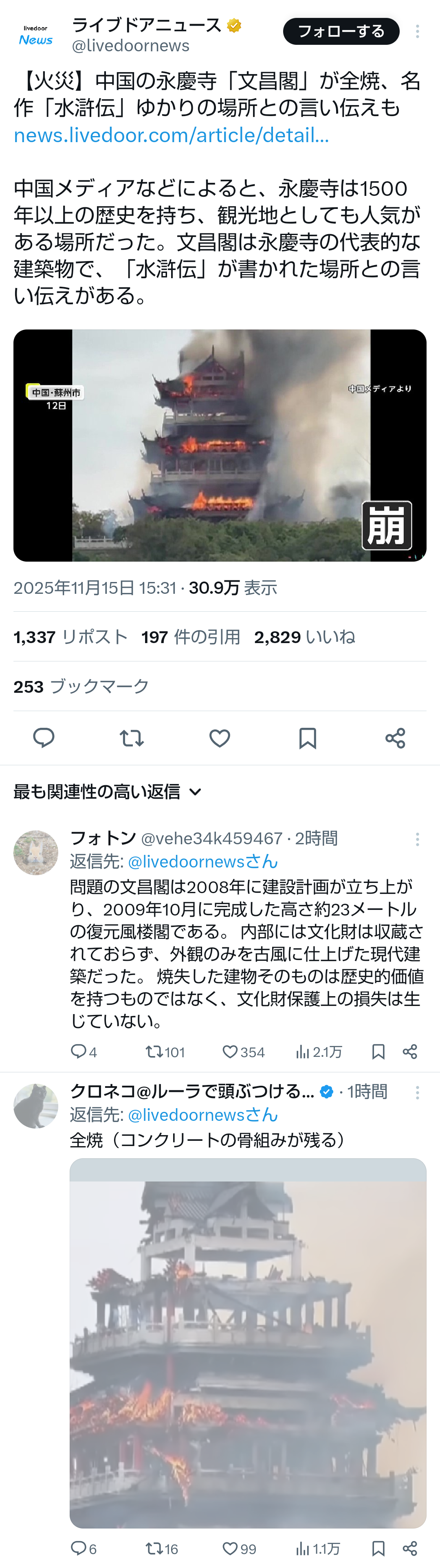Screen dimensions: 440x1568
Task: Repost the main post
Action: 132,738
